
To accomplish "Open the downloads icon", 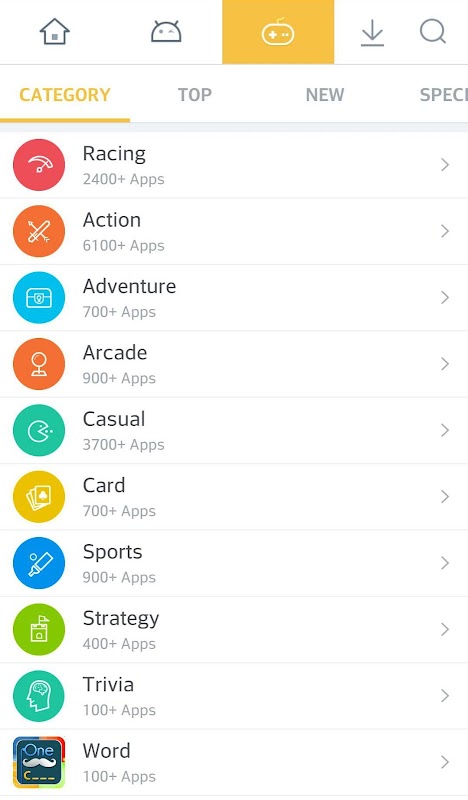I will tap(372, 33).
